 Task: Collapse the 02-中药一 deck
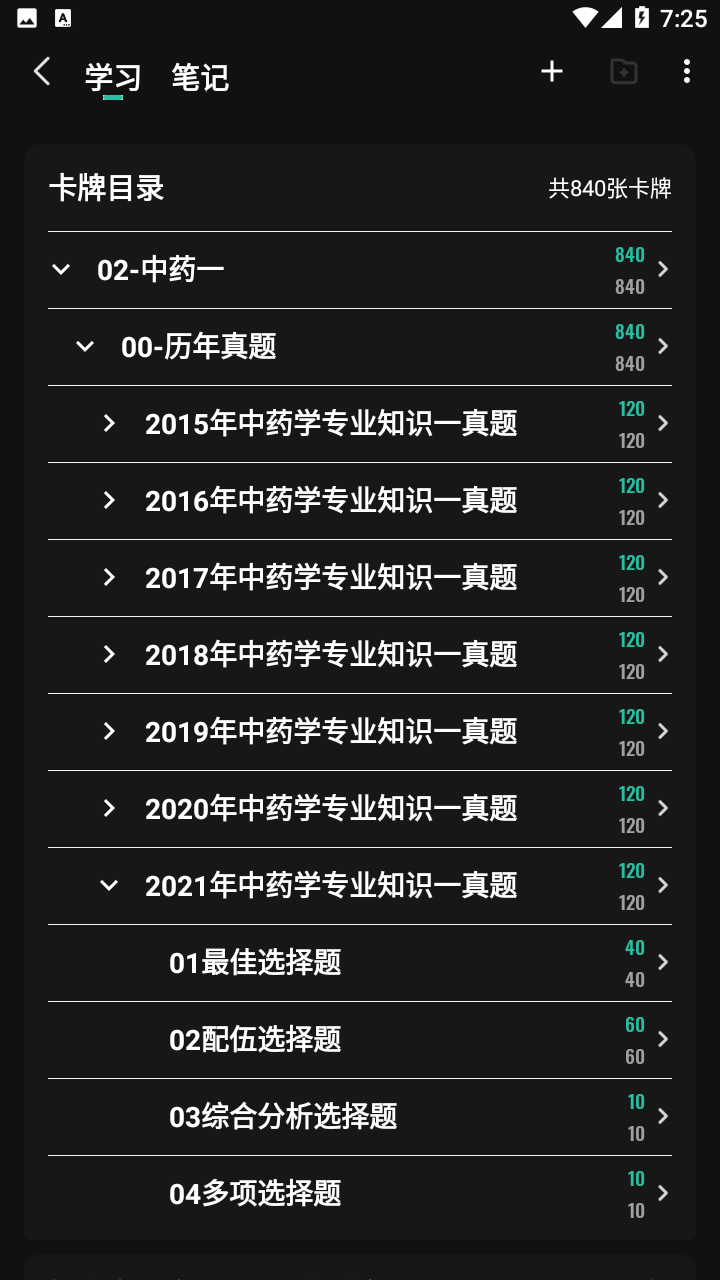point(61,269)
